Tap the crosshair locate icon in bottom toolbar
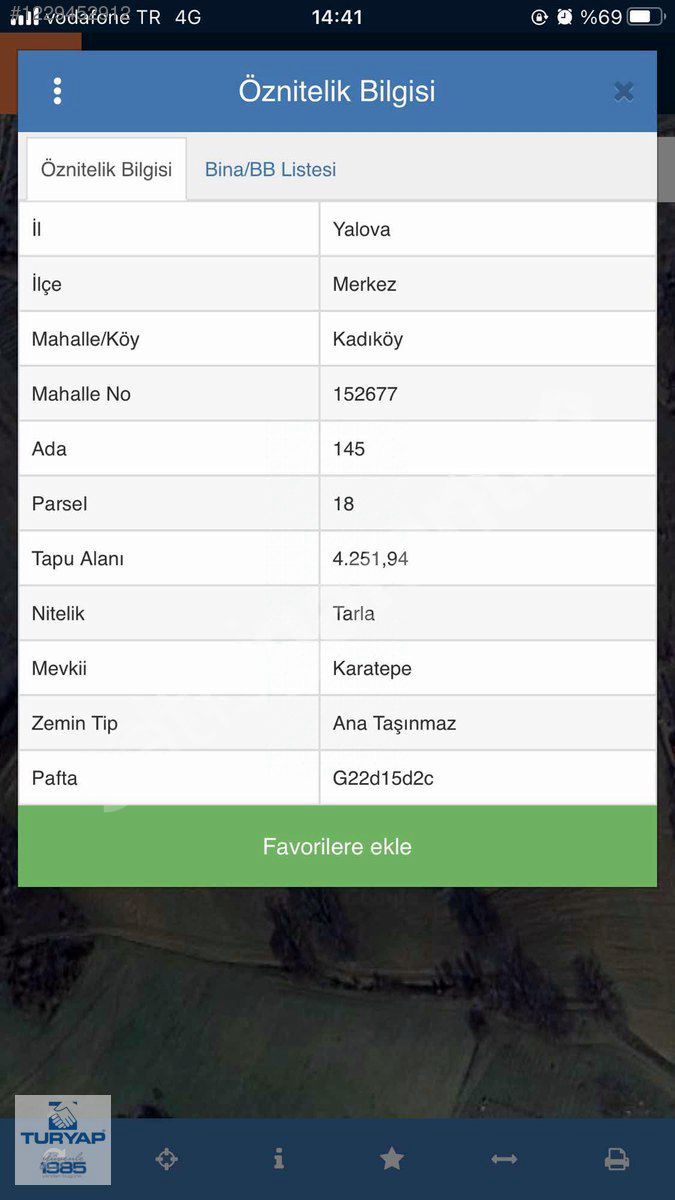675x1200 pixels. (x=166, y=1159)
